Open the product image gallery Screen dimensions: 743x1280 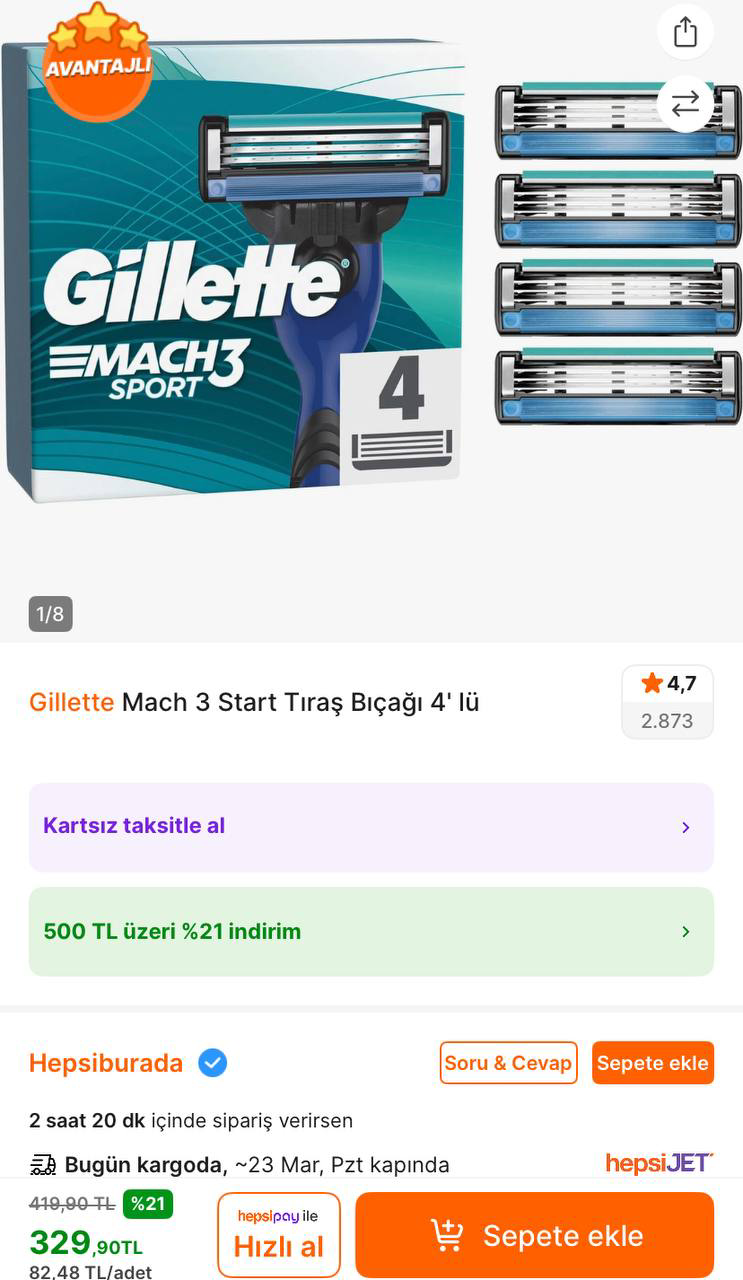[x=300, y=300]
